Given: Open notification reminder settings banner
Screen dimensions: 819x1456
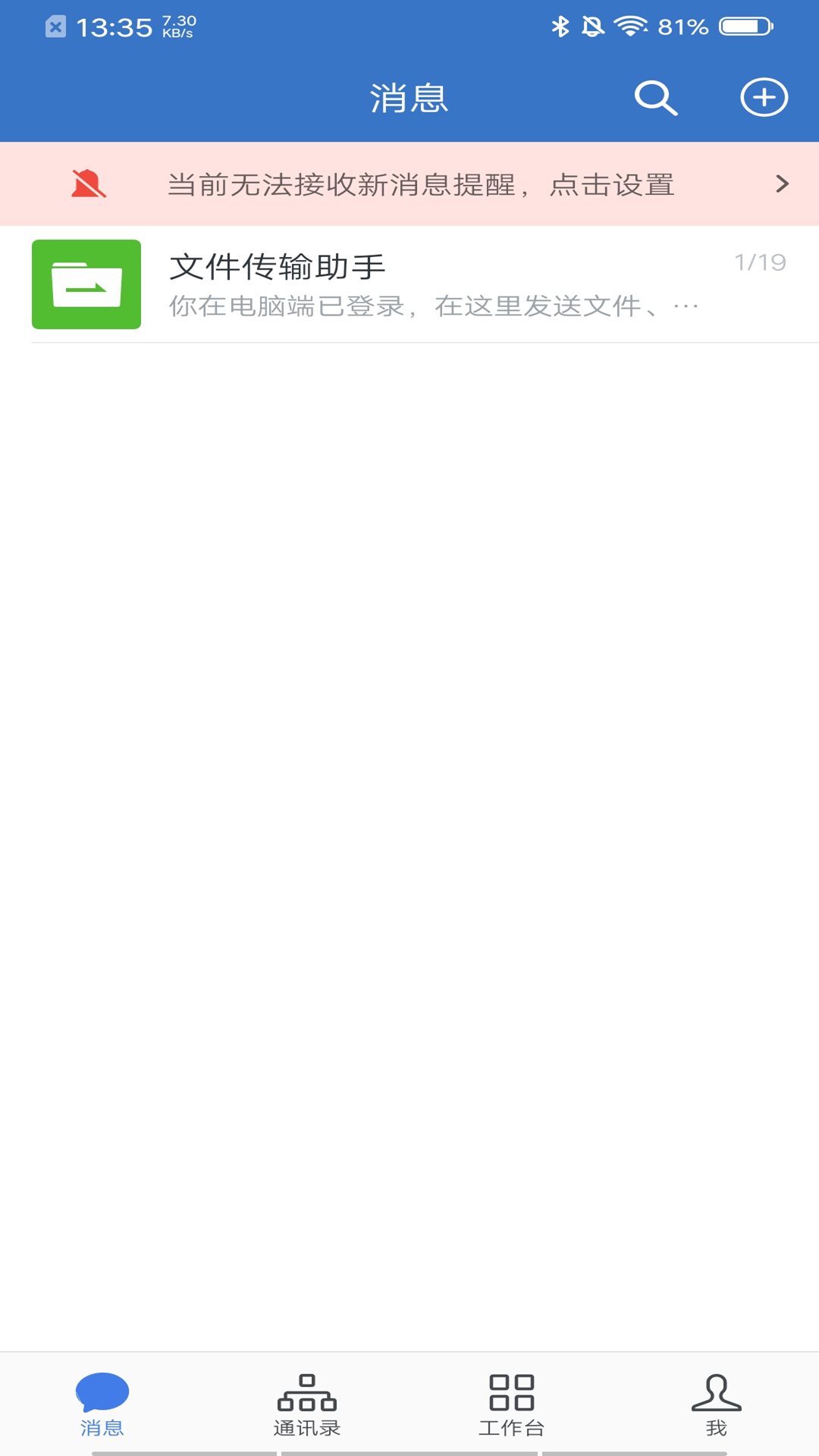Looking at the screenshot, I should pos(409,184).
